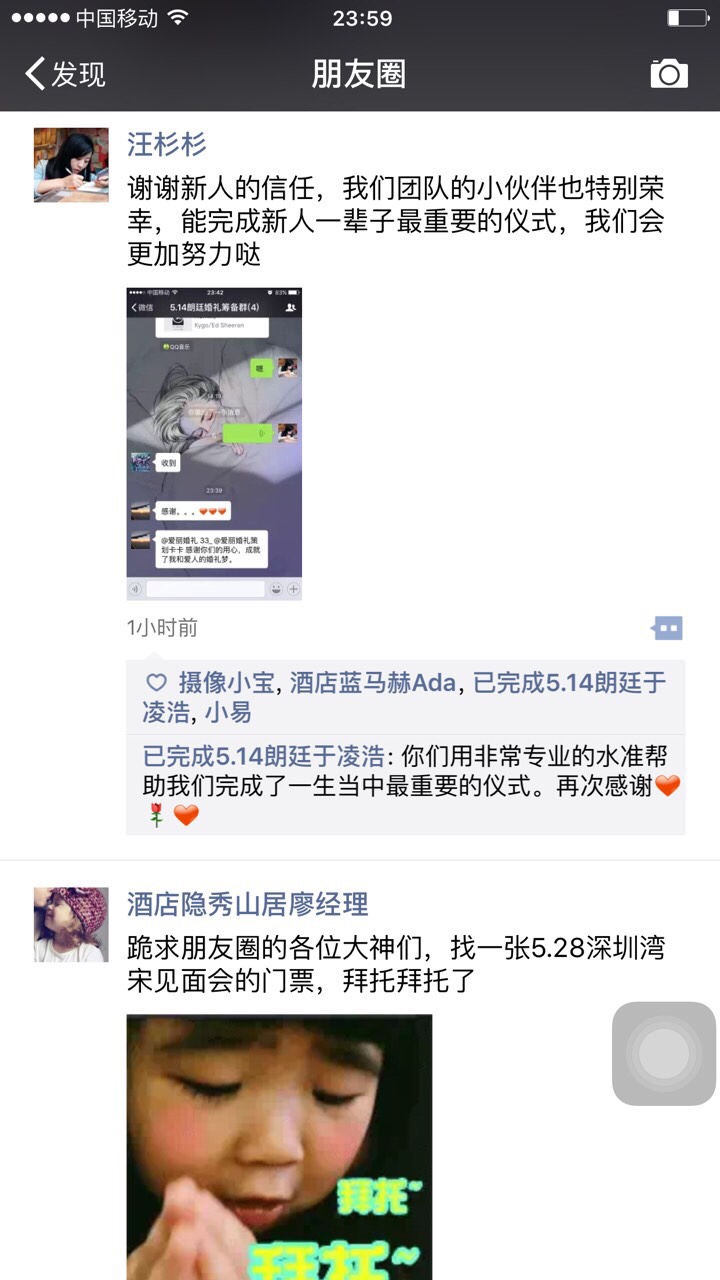Open liker 小易's profile

tap(228, 713)
